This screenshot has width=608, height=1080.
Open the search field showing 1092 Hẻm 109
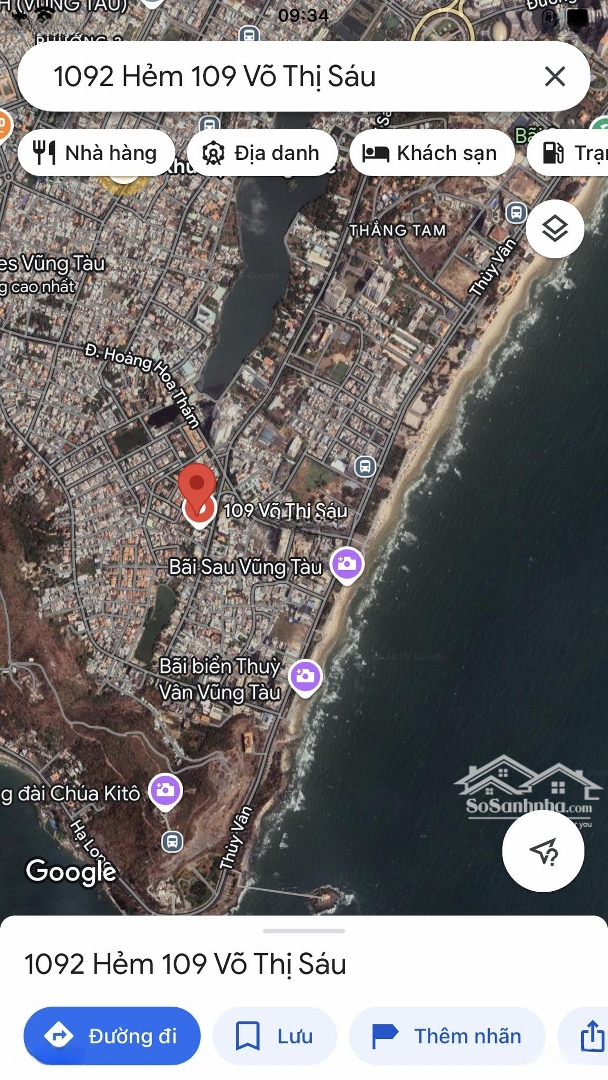click(280, 76)
